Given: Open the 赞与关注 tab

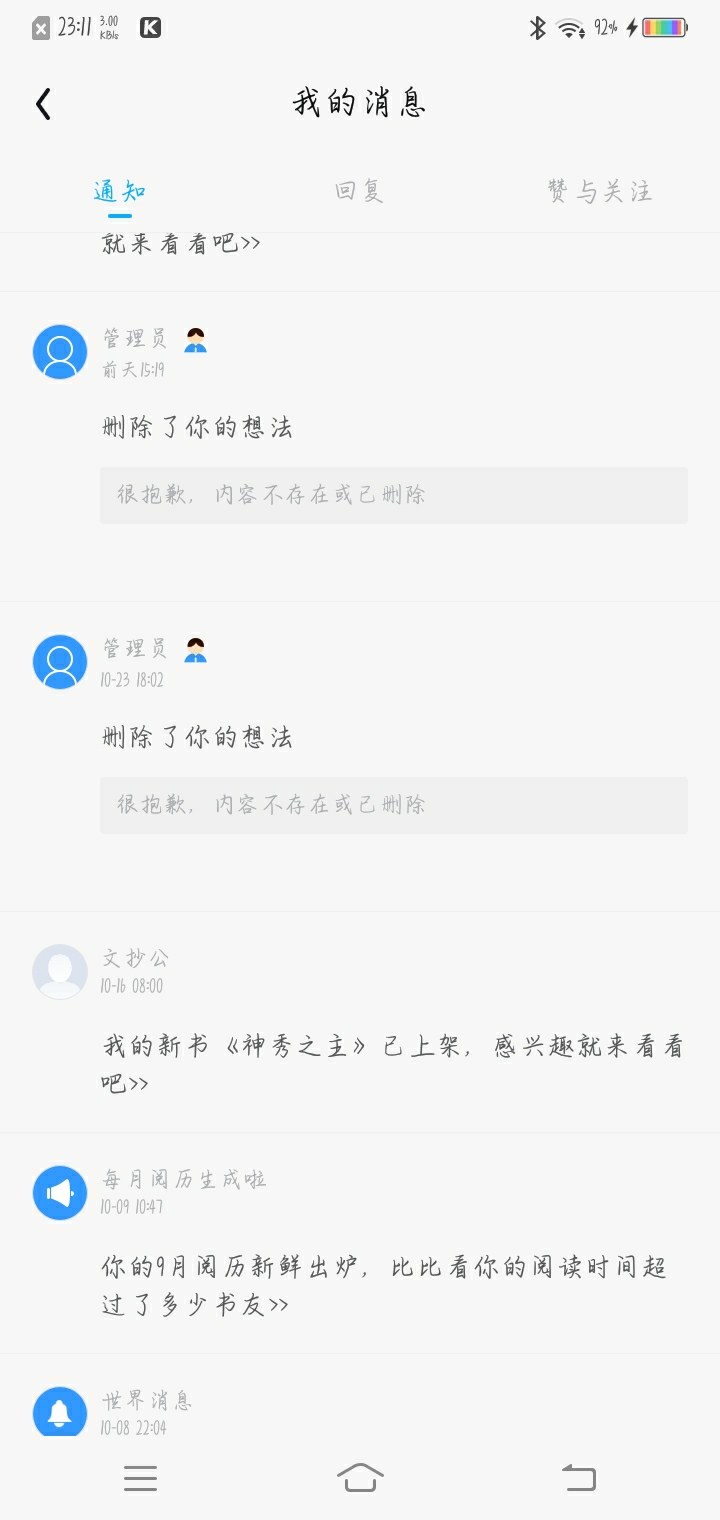Looking at the screenshot, I should pos(599,190).
